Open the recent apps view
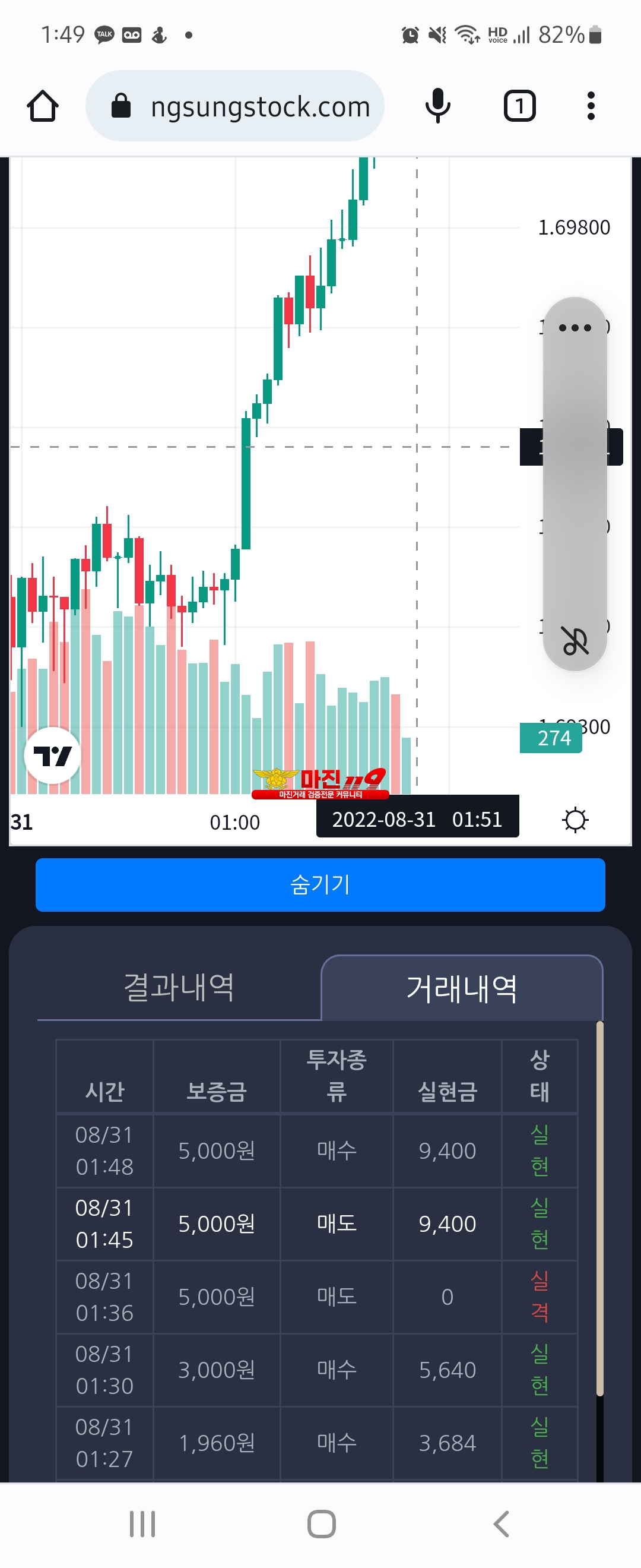The height and width of the screenshot is (1568, 641). tap(142, 1524)
